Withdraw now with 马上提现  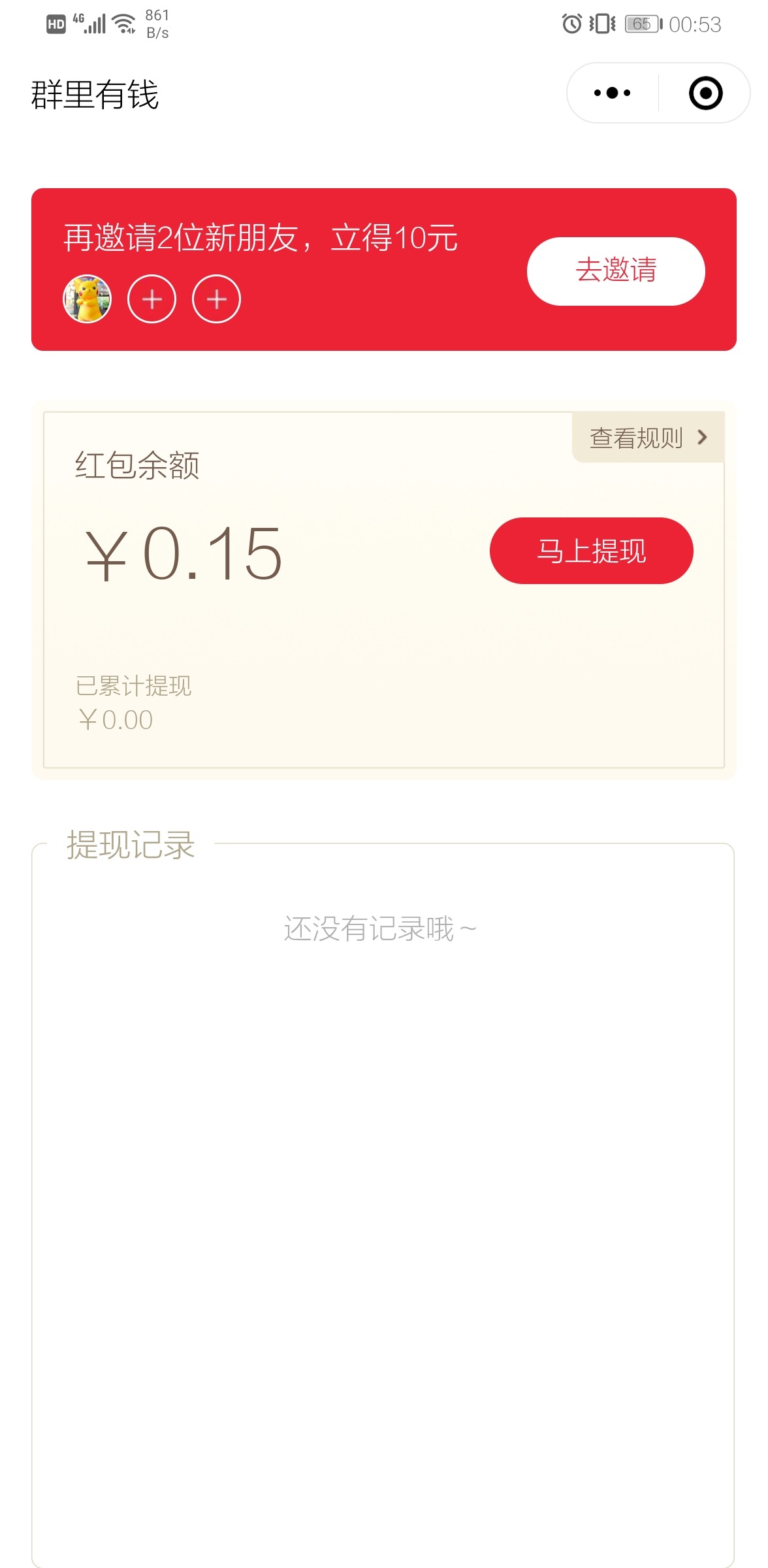[x=591, y=551]
